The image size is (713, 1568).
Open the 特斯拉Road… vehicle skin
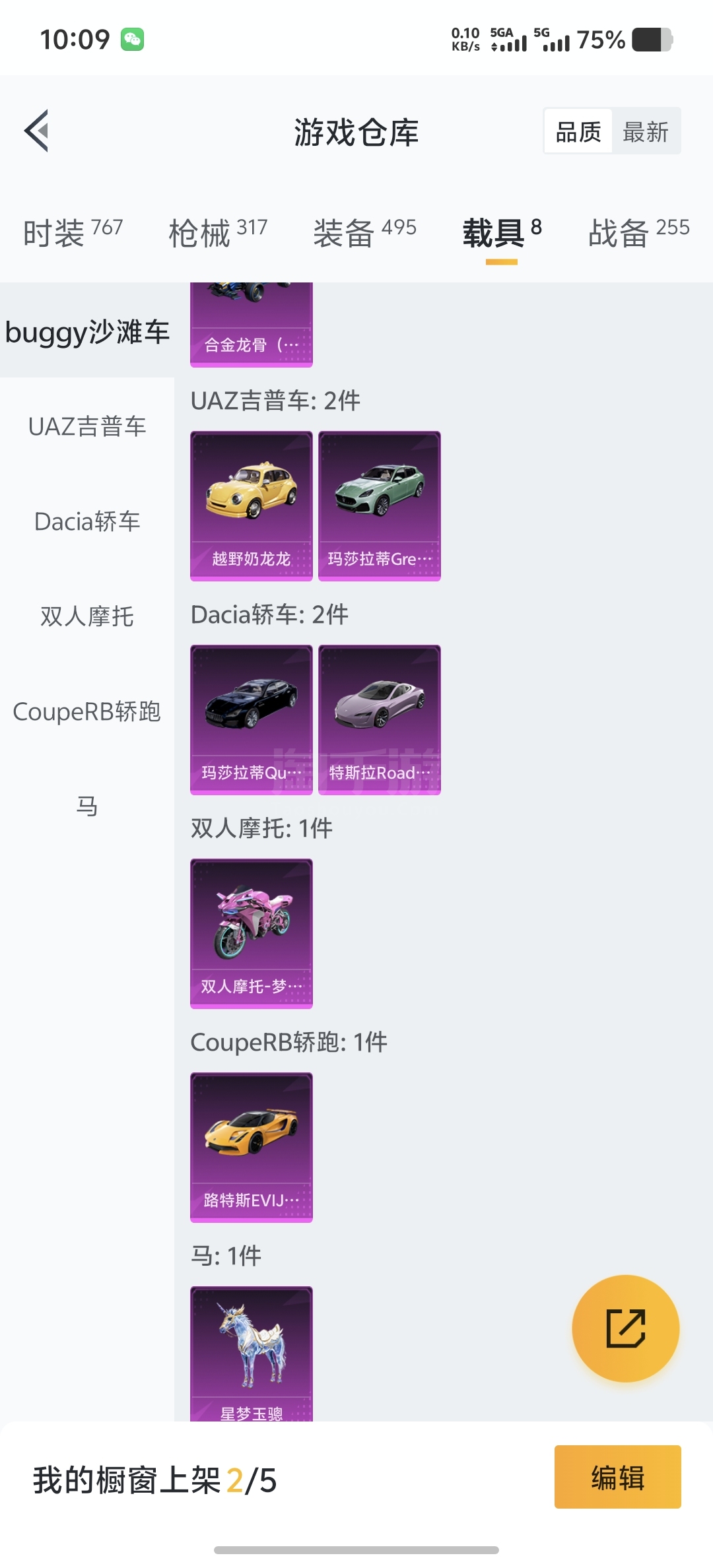[x=379, y=719]
